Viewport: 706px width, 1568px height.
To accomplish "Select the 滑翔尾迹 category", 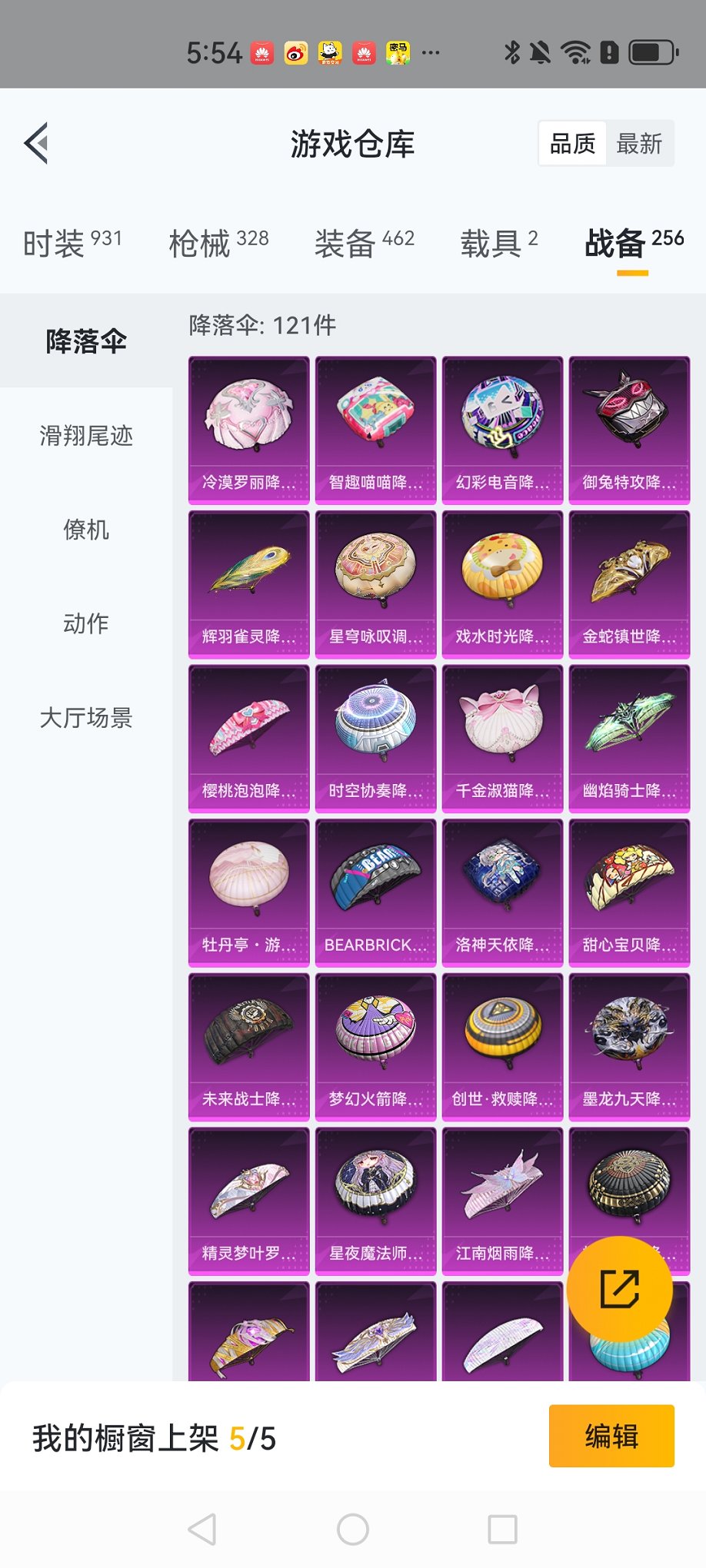I will click(86, 436).
